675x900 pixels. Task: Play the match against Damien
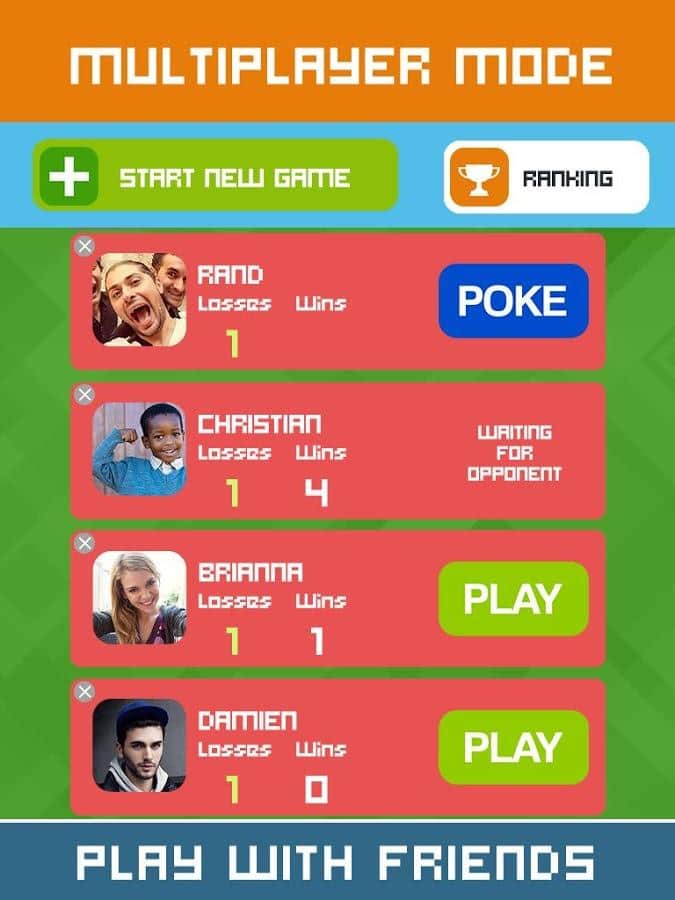click(x=513, y=747)
